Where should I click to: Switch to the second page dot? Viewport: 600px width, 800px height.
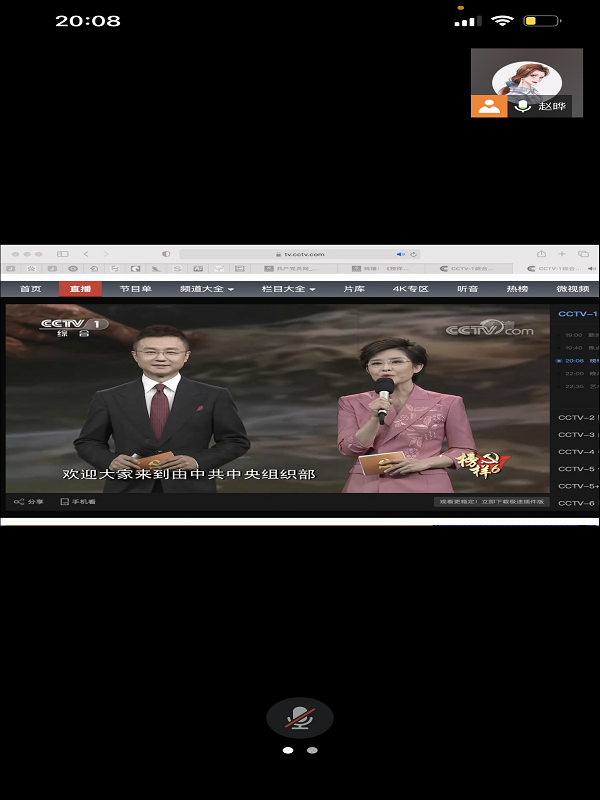point(312,750)
